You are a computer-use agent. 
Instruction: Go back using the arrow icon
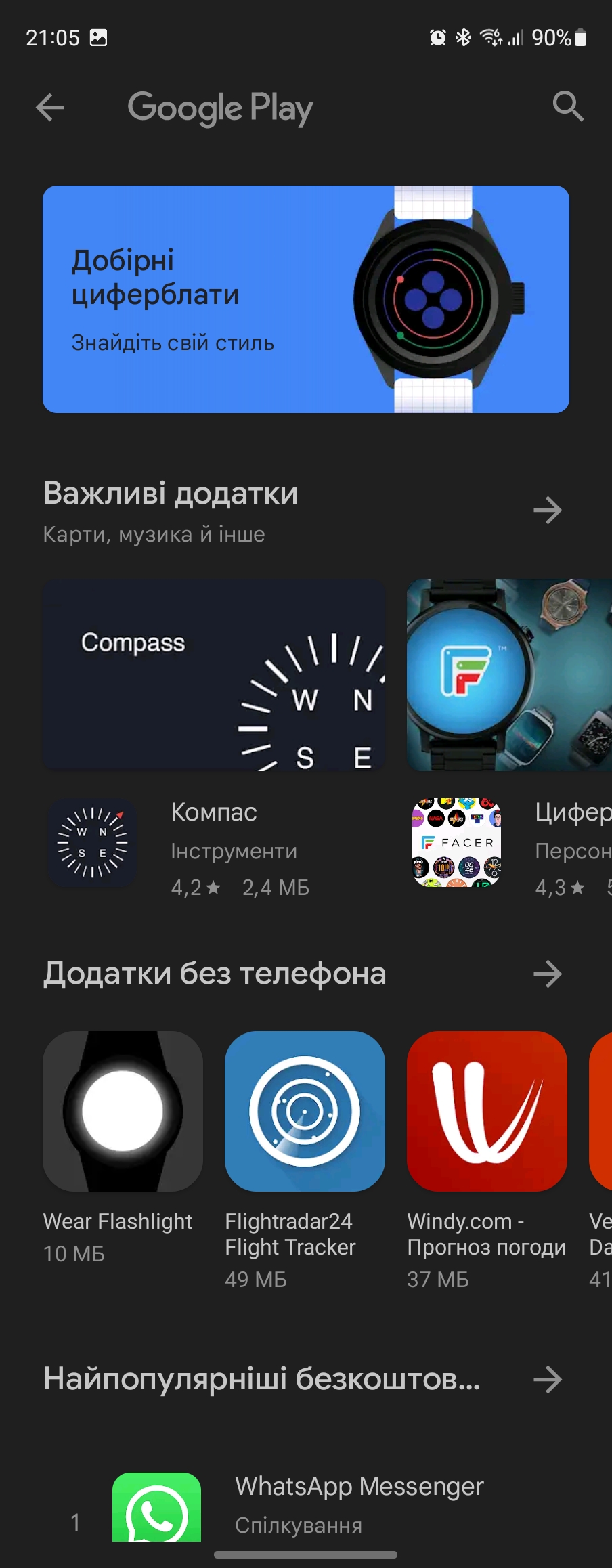50,107
